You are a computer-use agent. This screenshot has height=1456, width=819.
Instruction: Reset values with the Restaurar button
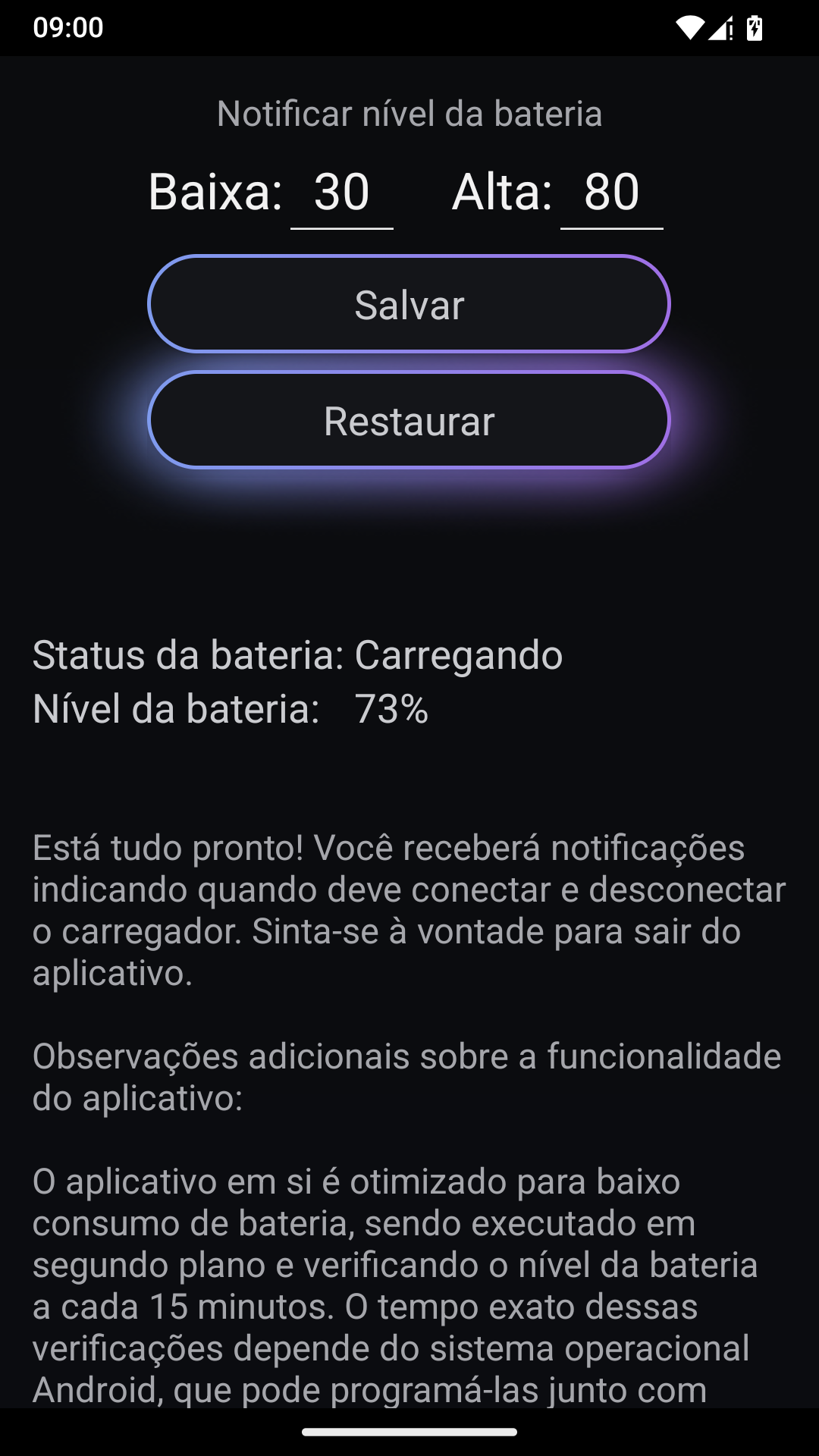[409, 420]
